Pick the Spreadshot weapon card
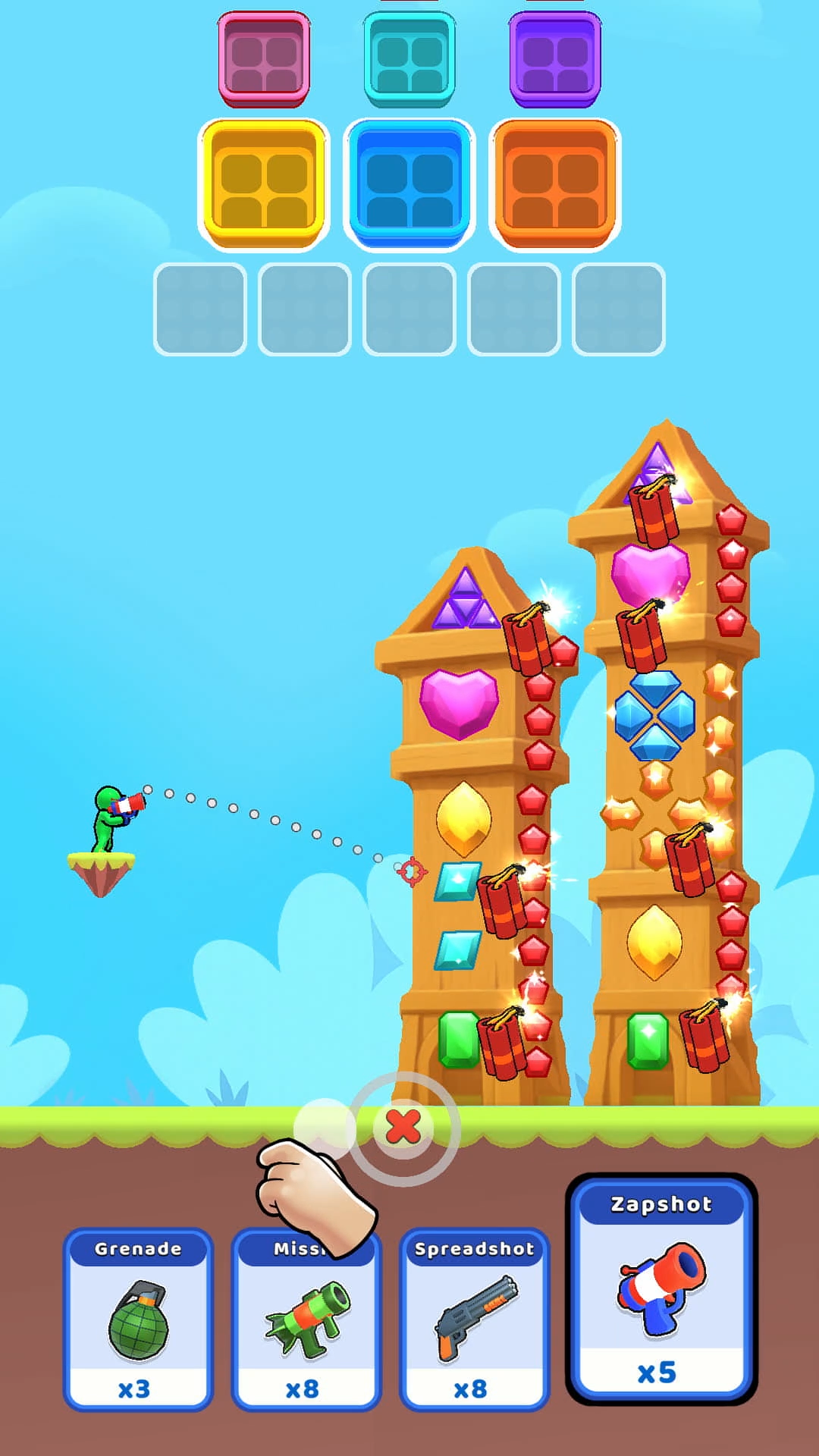The height and width of the screenshot is (1456, 819). [474, 1319]
